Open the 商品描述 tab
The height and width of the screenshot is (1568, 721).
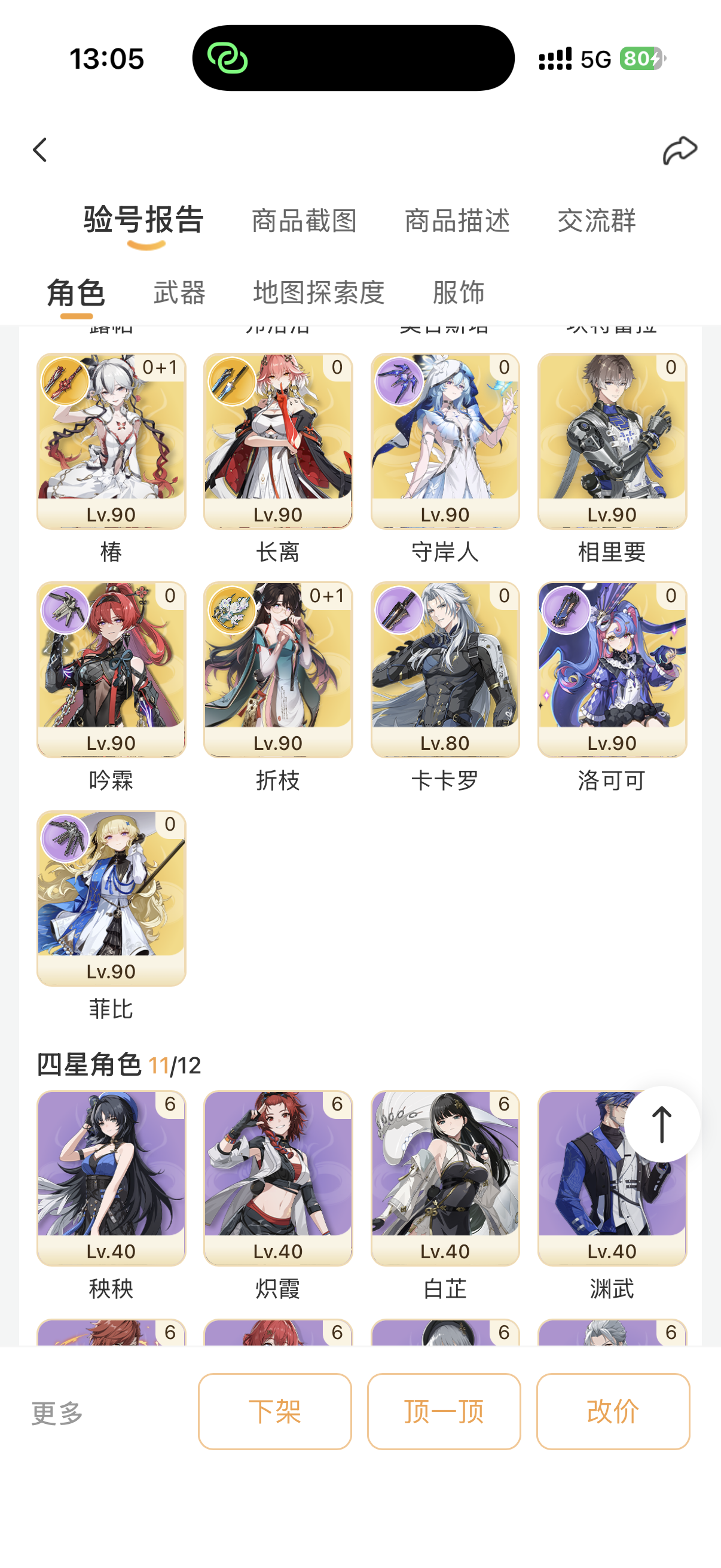(x=457, y=220)
